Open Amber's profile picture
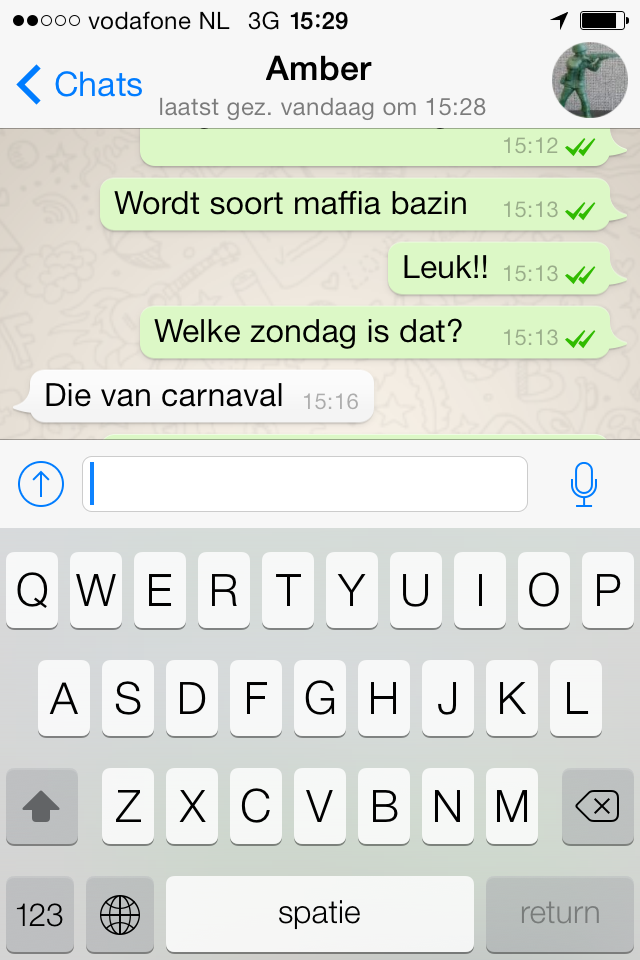This screenshot has height=960, width=640. 589,81
